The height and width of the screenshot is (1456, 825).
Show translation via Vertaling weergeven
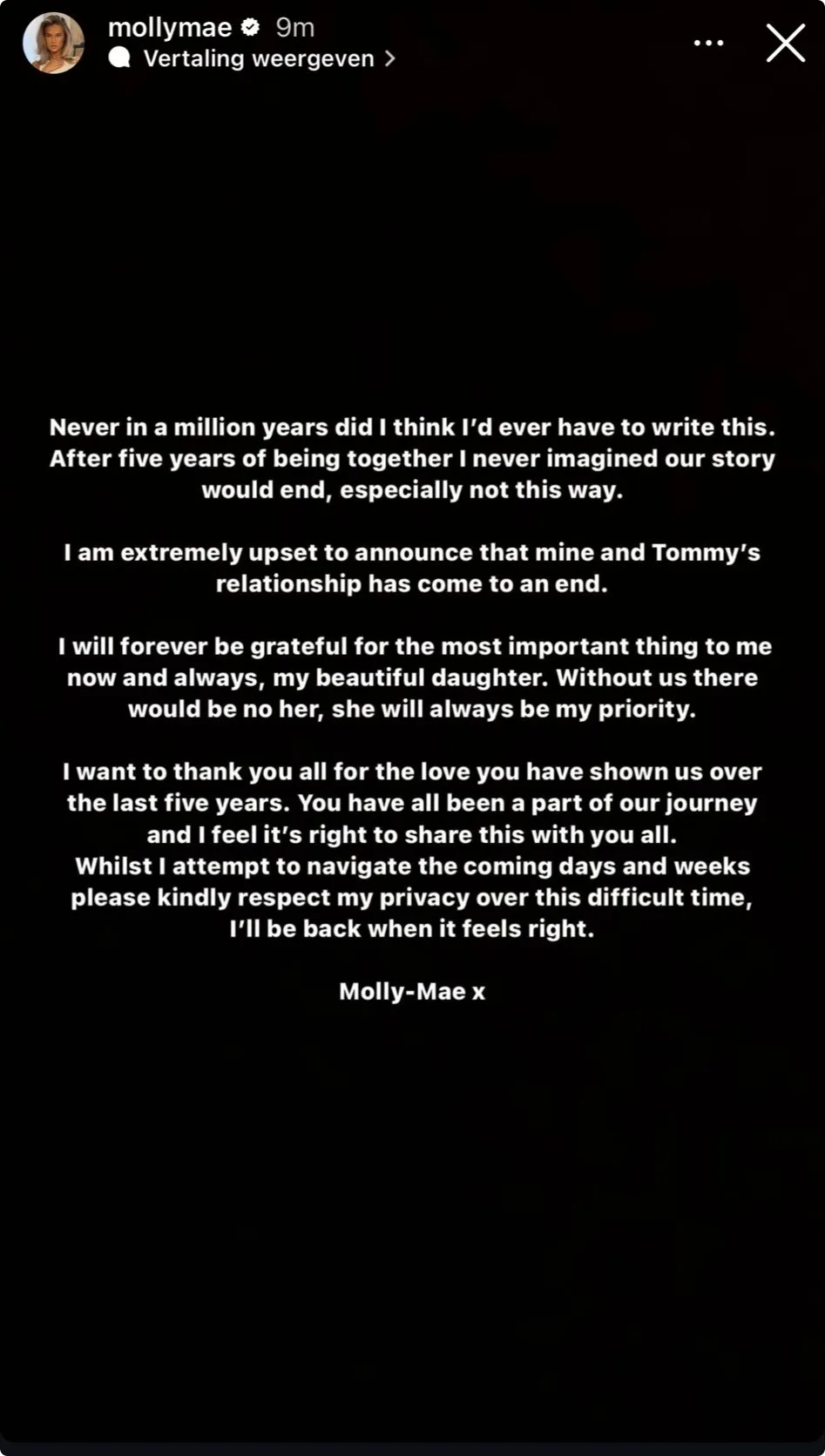(x=259, y=58)
